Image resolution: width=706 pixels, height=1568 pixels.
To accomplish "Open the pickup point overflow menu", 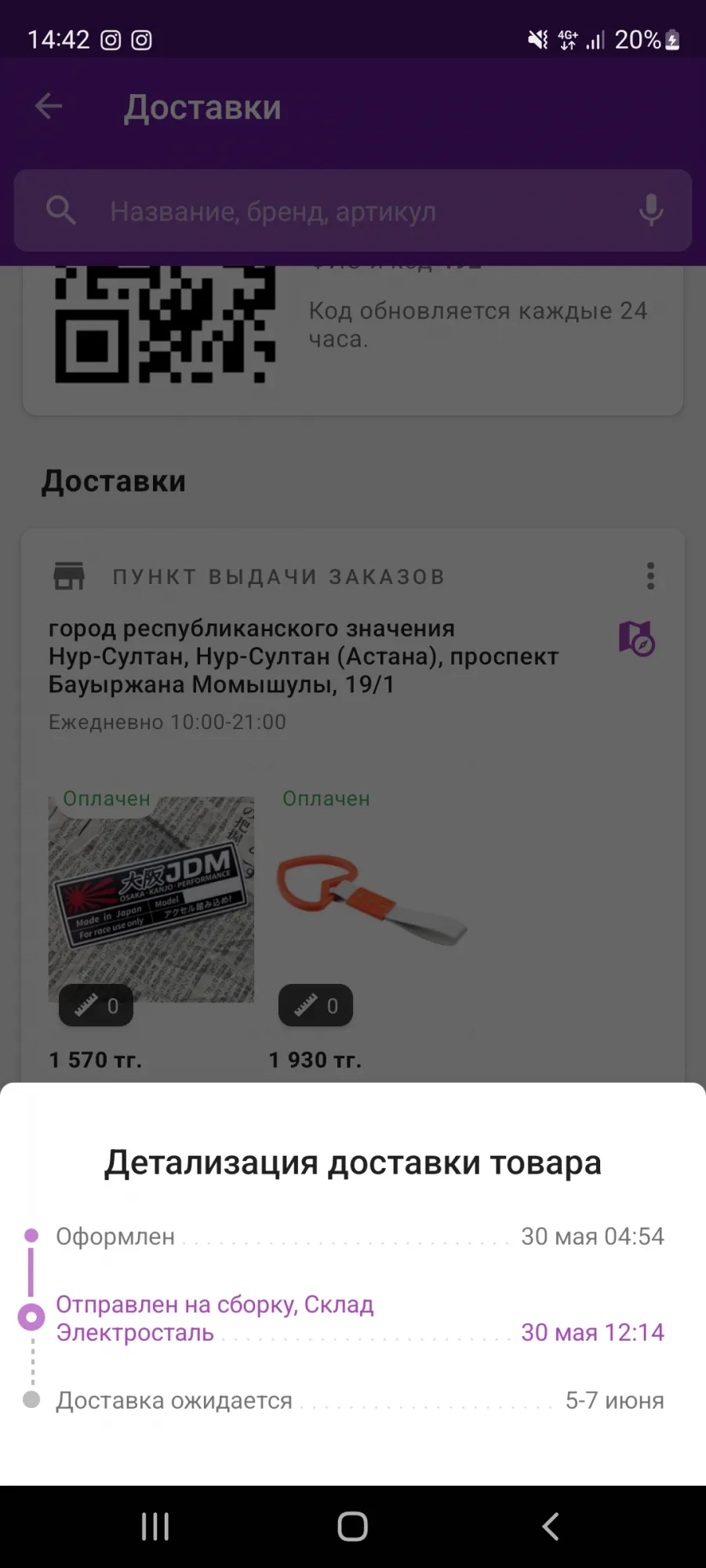I will [x=650, y=576].
